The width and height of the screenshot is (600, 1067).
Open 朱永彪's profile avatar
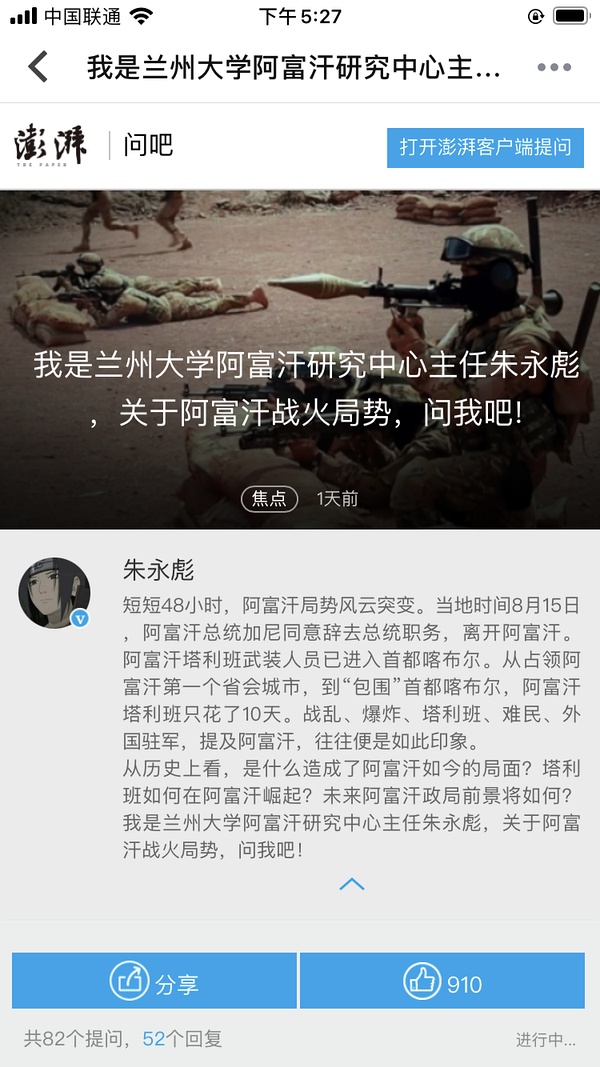click(54, 593)
